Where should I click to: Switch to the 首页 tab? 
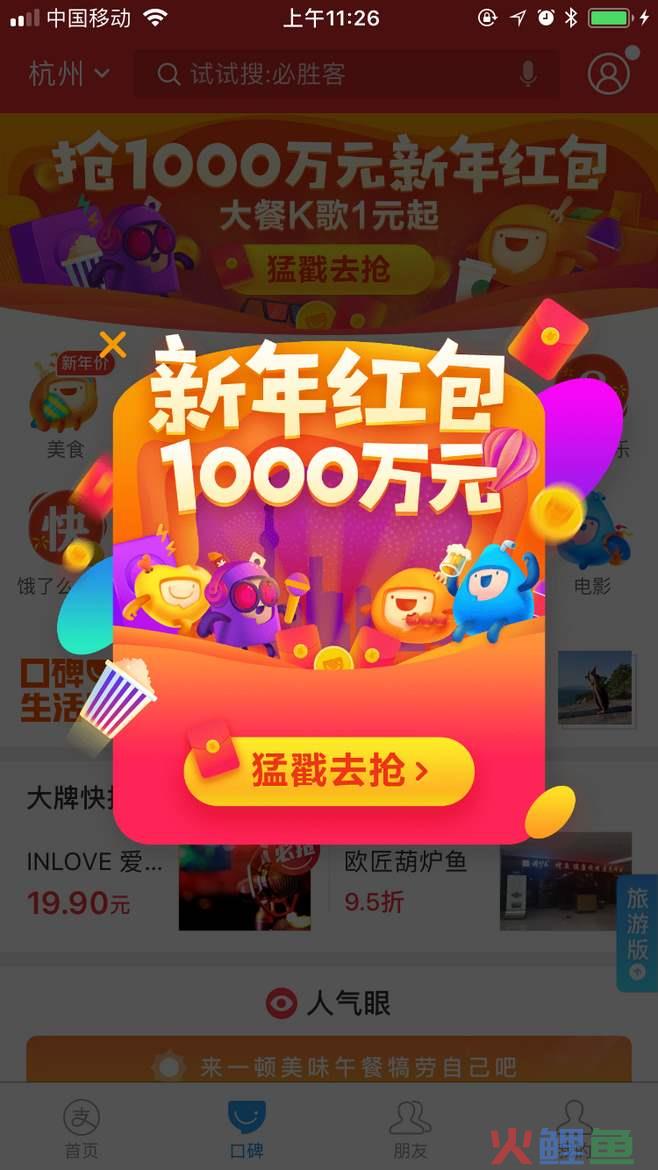(81, 1128)
